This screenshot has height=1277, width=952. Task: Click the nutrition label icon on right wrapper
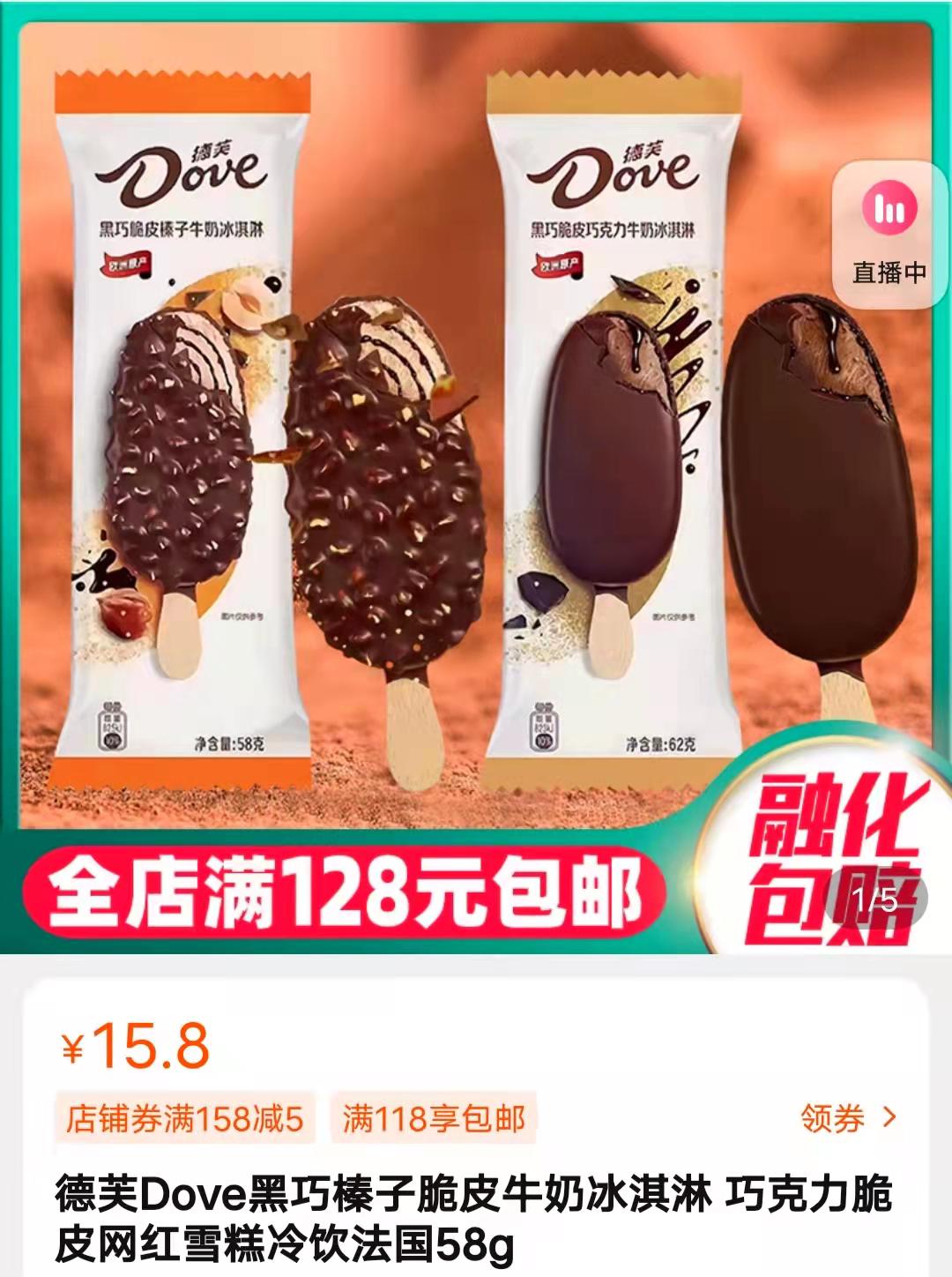click(x=544, y=727)
